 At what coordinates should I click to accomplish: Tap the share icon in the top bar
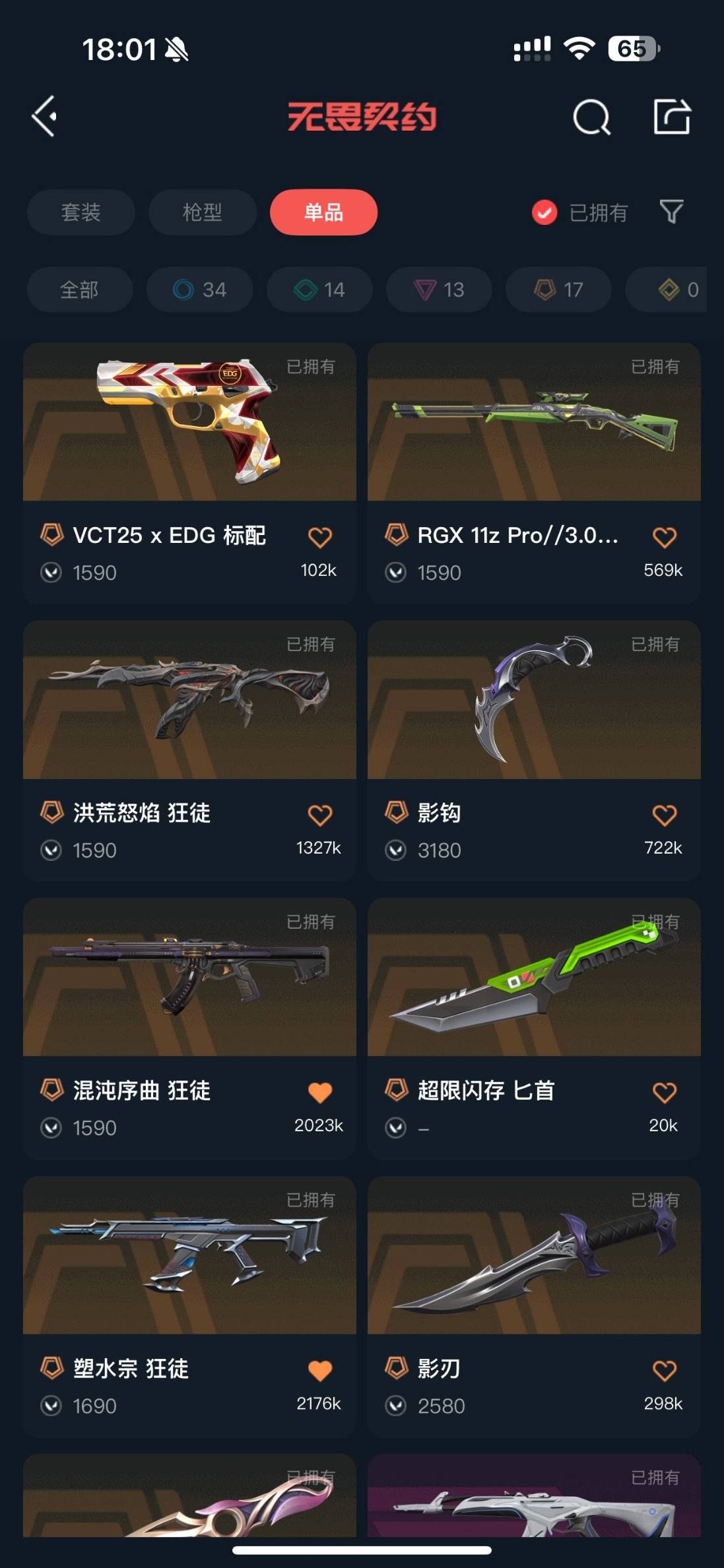pyautogui.click(x=673, y=119)
